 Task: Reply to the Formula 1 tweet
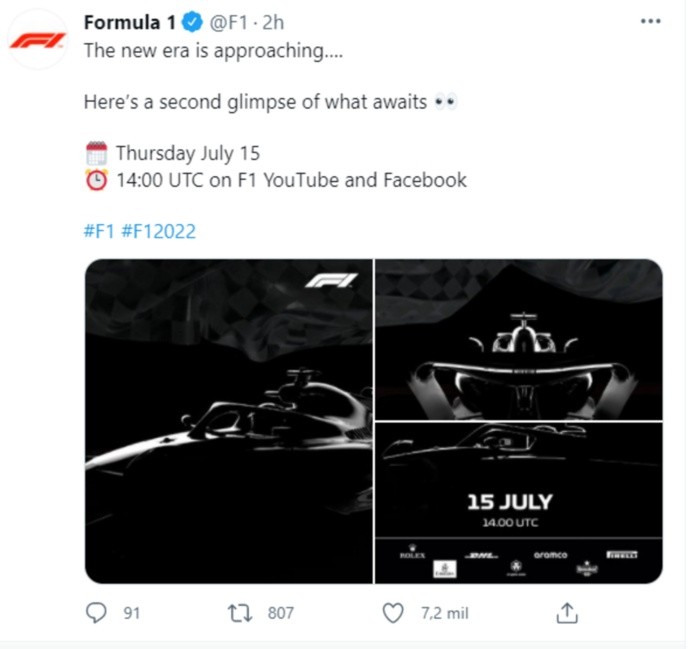click(96, 612)
